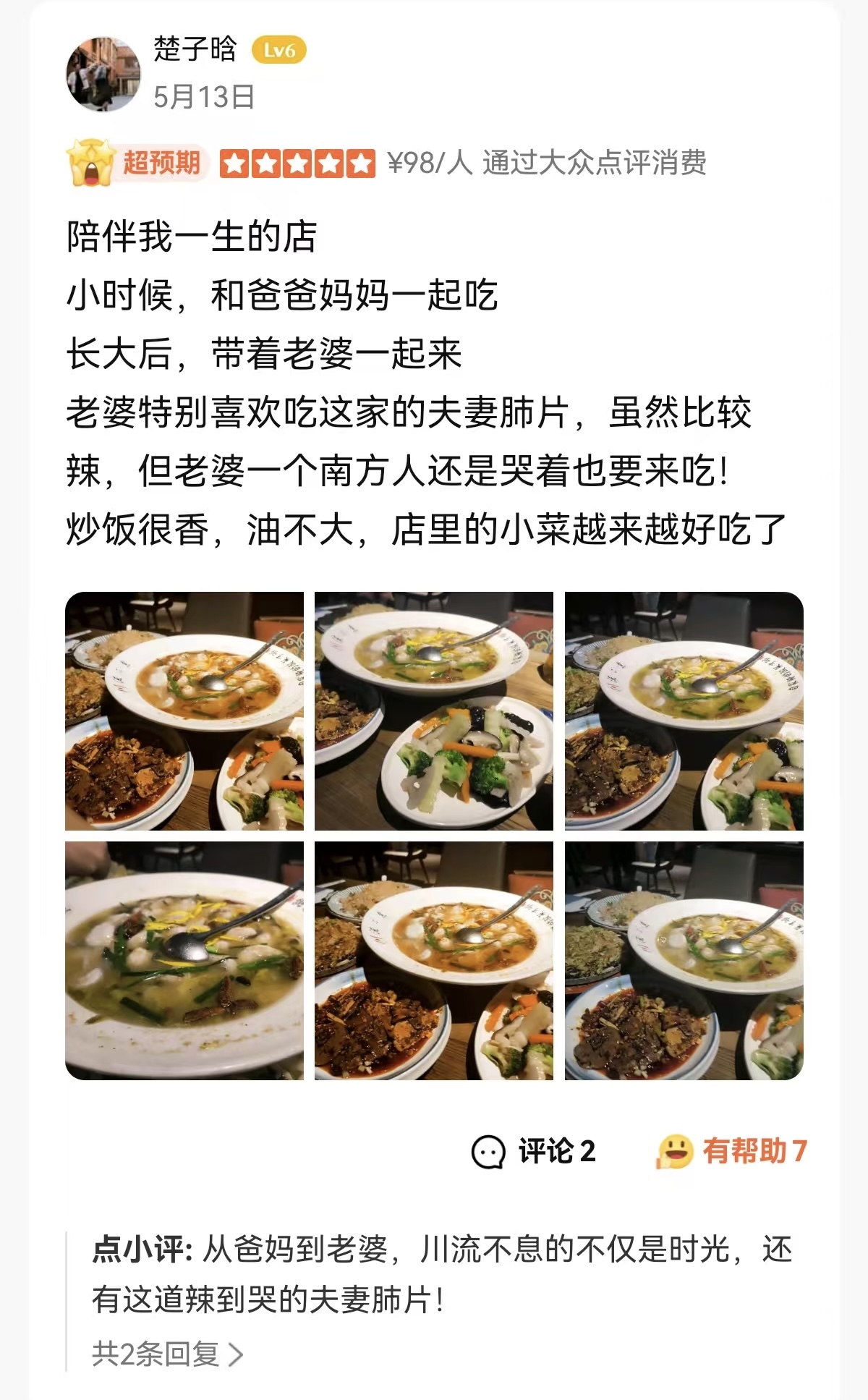Mark the review as 有帮助
The width and height of the screenshot is (868, 1400).
coord(731,1151)
